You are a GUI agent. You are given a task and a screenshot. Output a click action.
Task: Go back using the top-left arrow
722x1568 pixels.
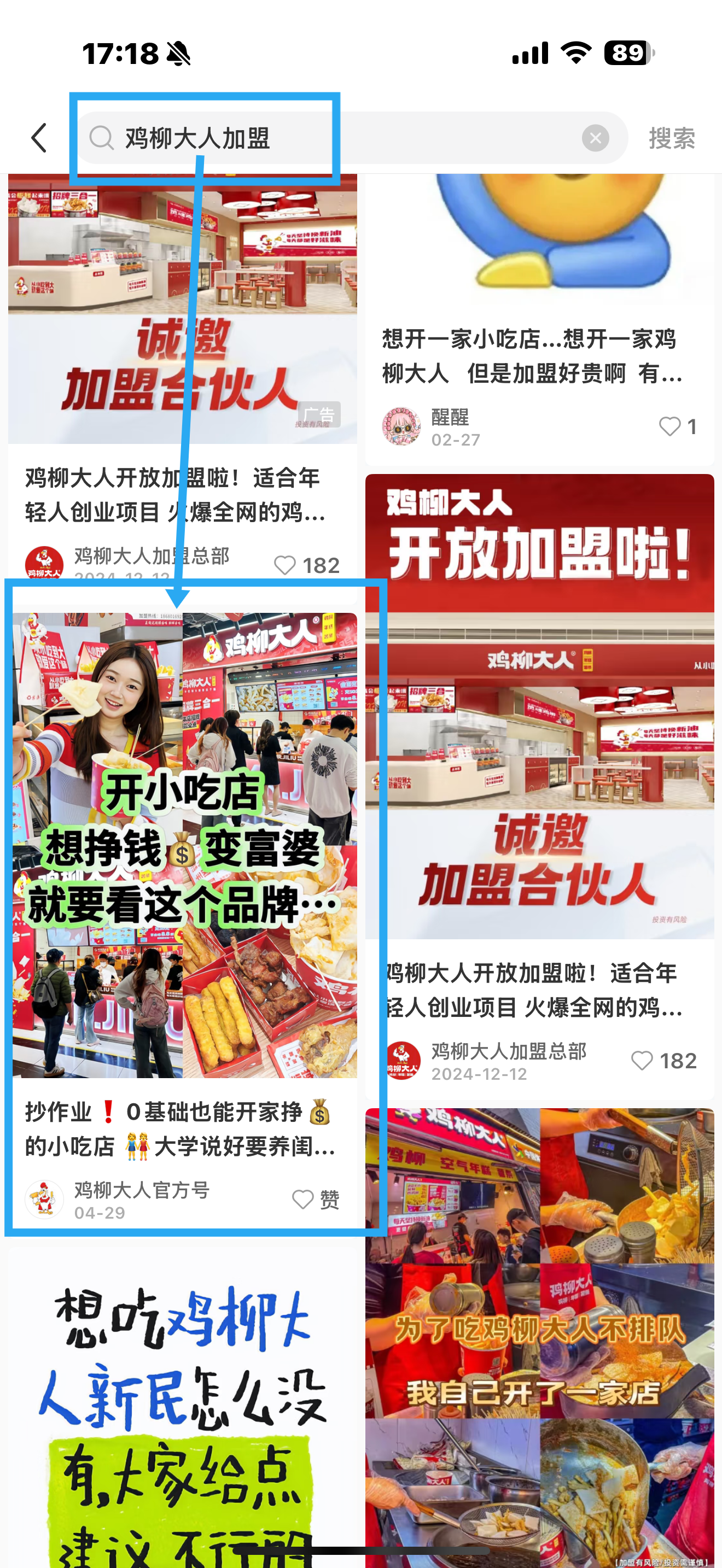[x=39, y=138]
